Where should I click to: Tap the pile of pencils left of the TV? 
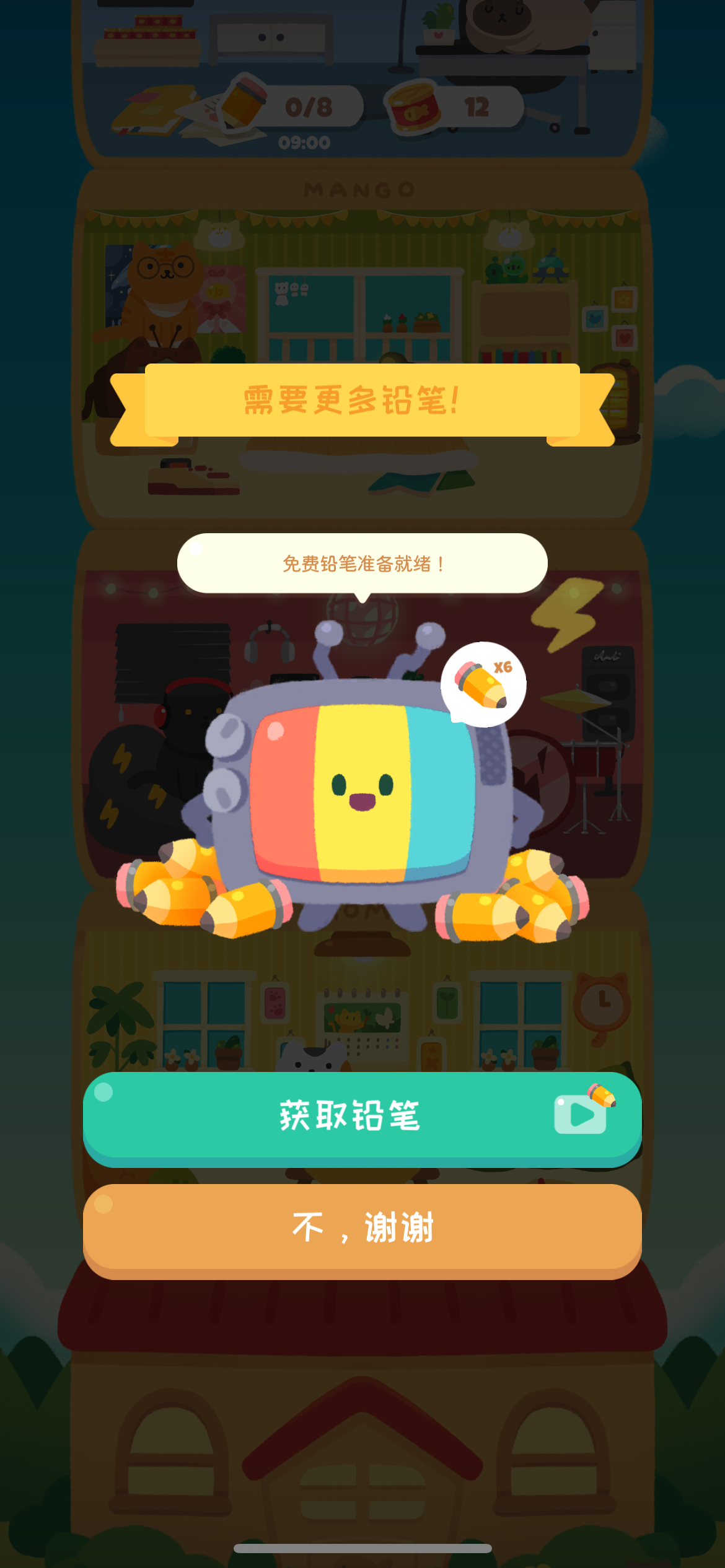click(x=198, y=898)
